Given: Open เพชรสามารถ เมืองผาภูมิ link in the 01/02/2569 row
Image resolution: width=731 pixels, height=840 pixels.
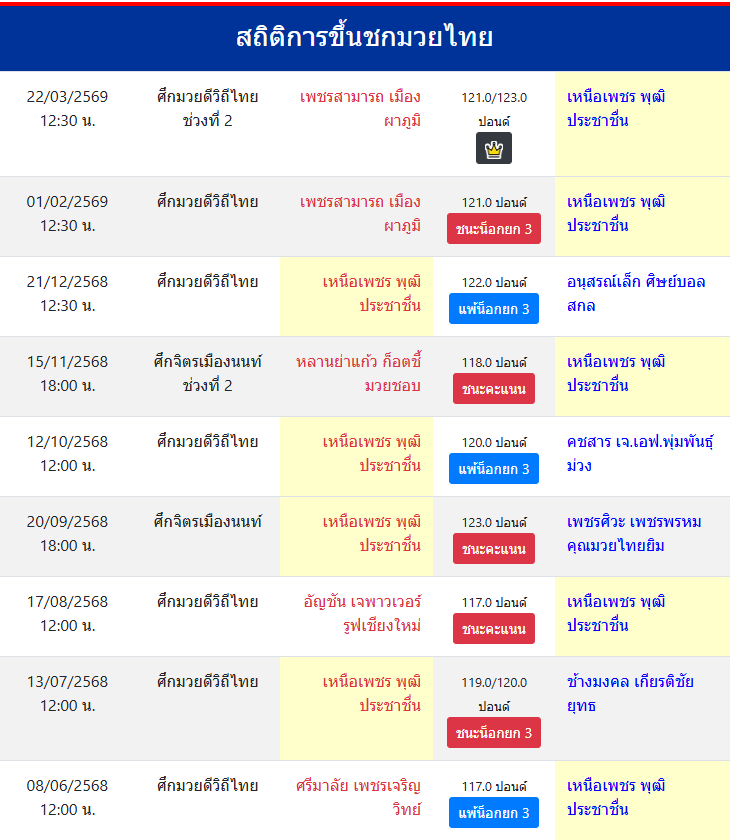Looking at the screenshot, I should (360, 213).
